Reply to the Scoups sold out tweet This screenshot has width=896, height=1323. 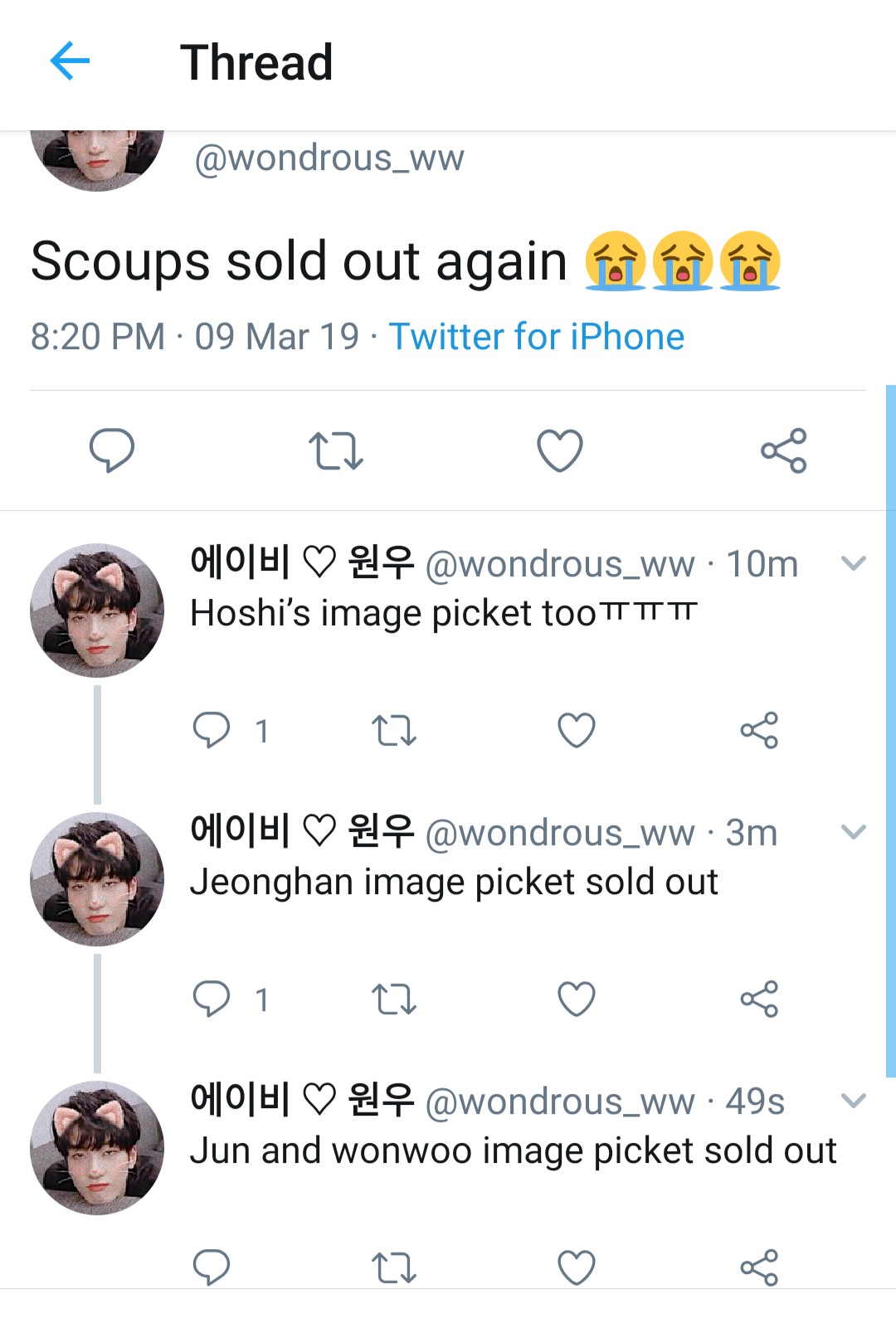click(112, 450)
